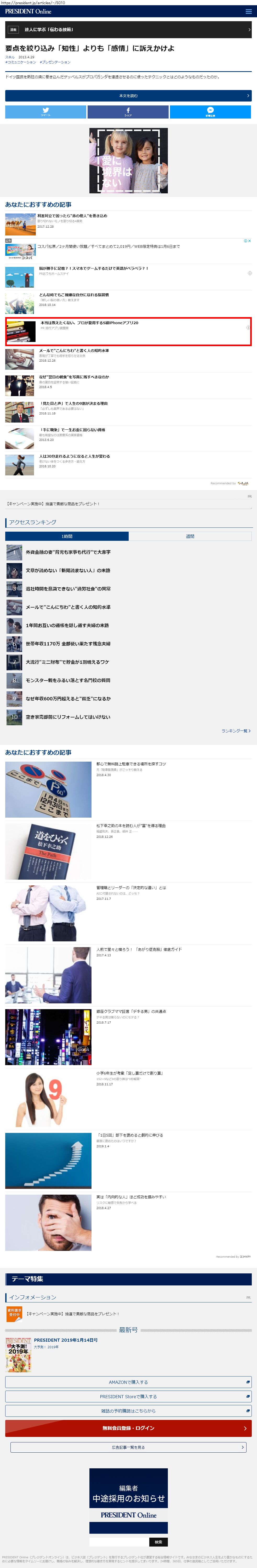Switch to the 週間 ranking tab

pyautogui.click(x=190, y=536)
